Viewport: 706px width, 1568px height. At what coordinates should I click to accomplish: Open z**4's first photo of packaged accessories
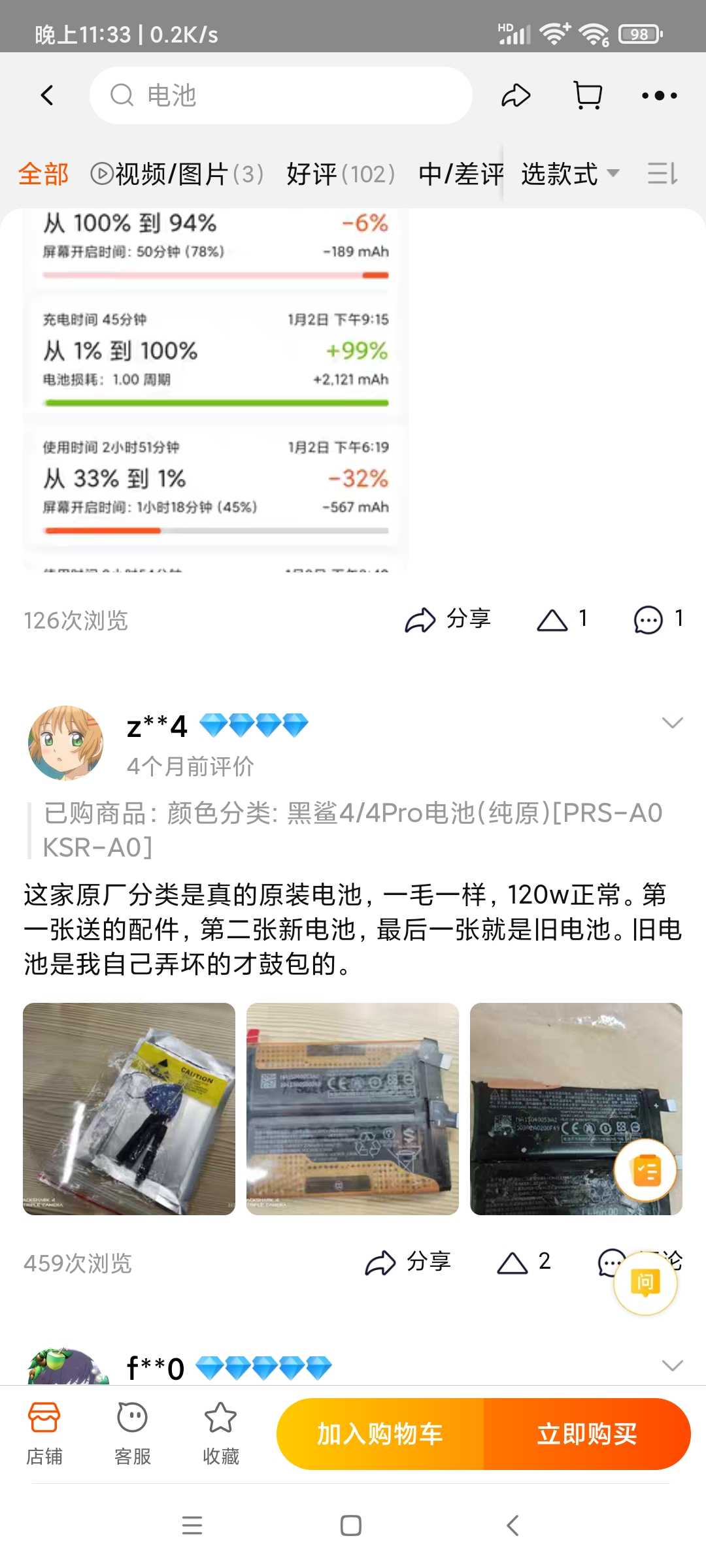(x=129, y=1109)
